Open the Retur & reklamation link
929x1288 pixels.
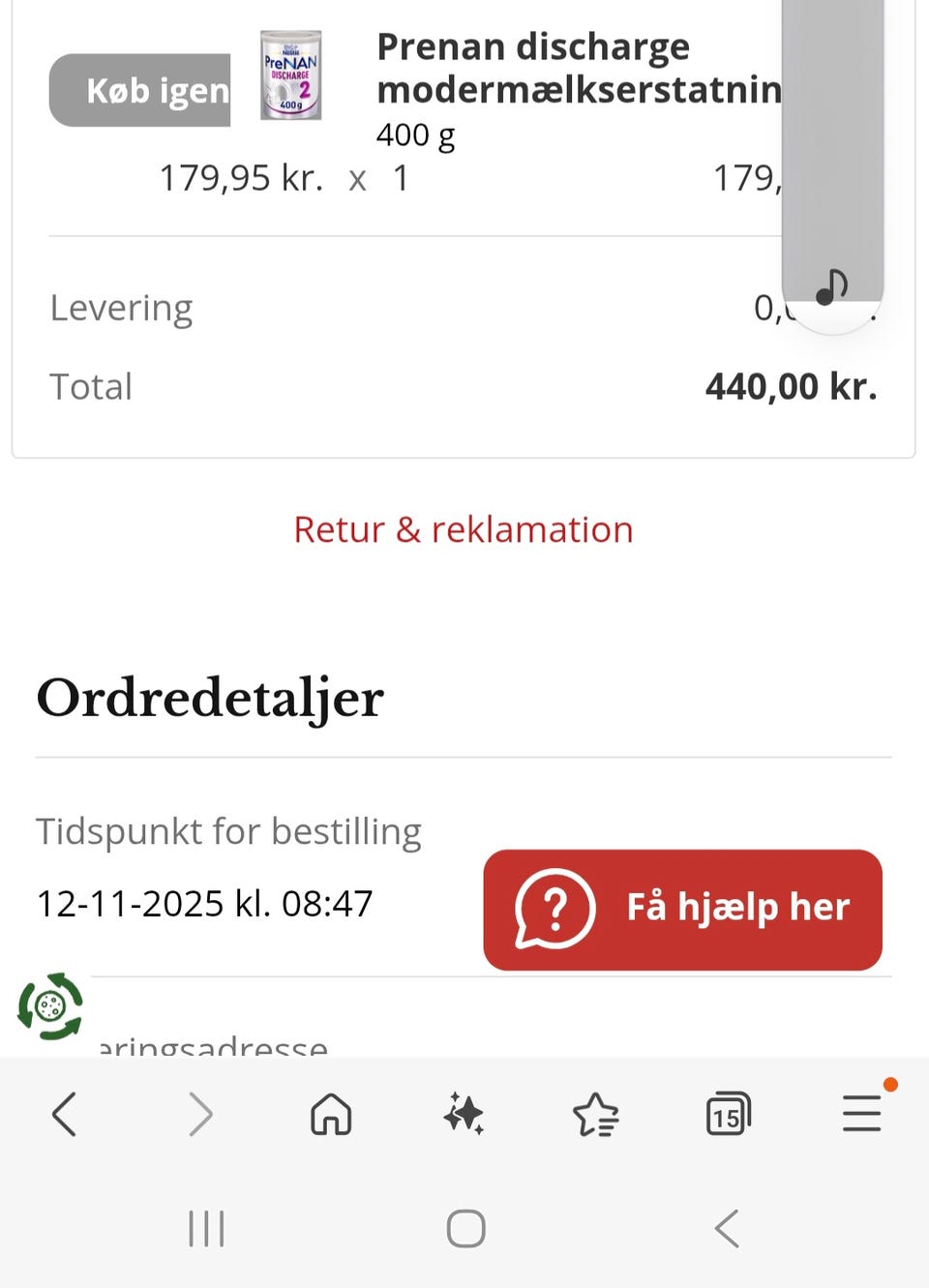pyautogui.click(x=463, y=529)
